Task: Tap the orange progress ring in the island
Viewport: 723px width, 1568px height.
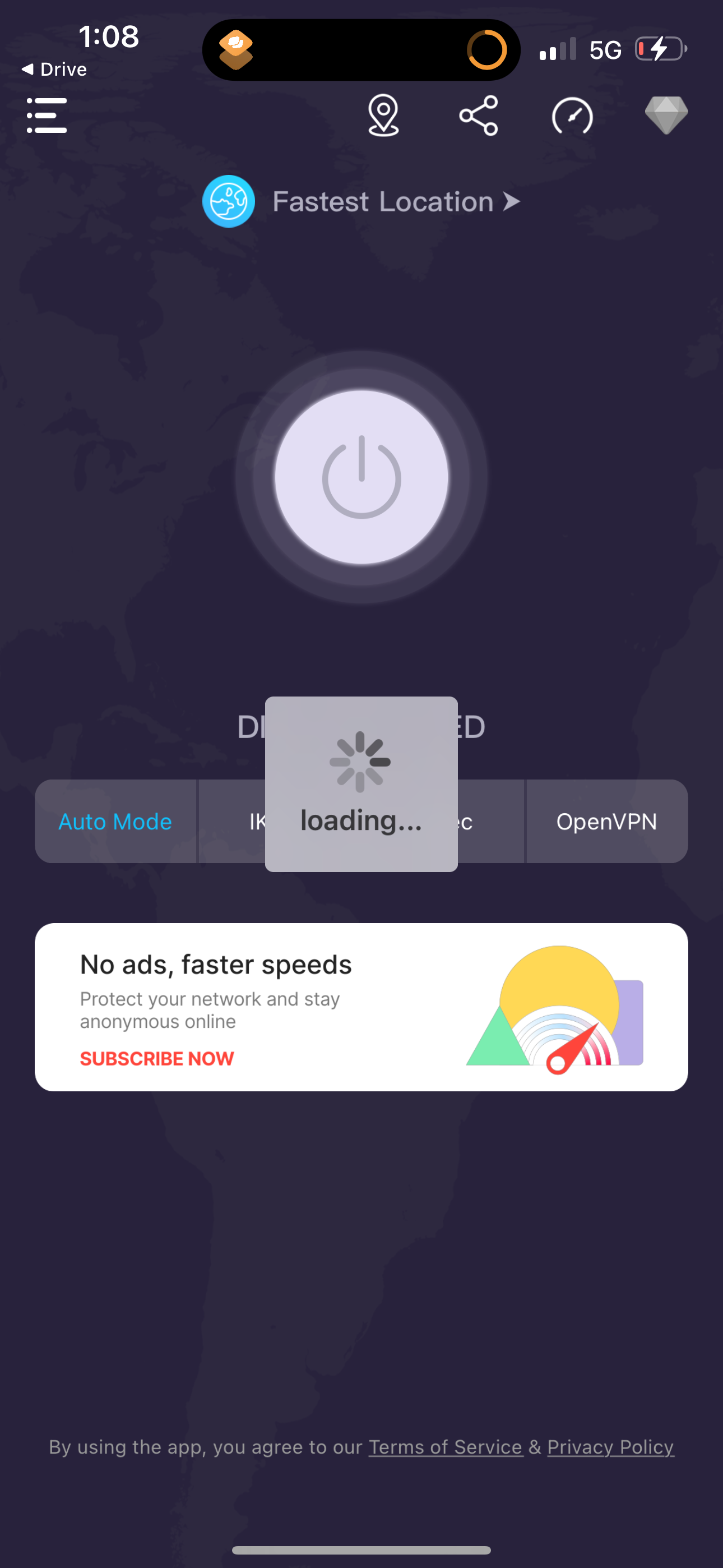Action: click(x=487, y=49)
